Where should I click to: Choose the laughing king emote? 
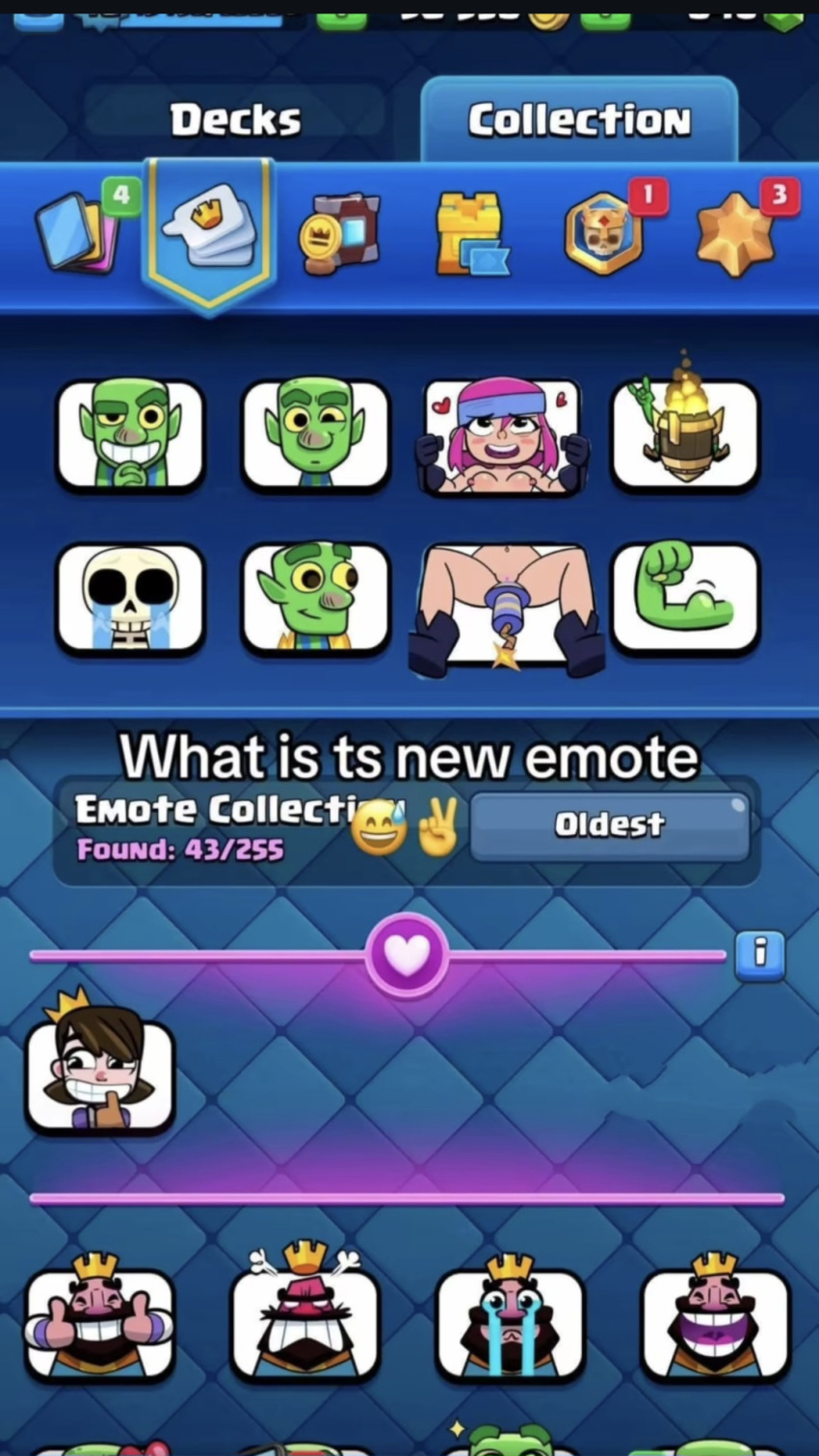click(715, 1324)
